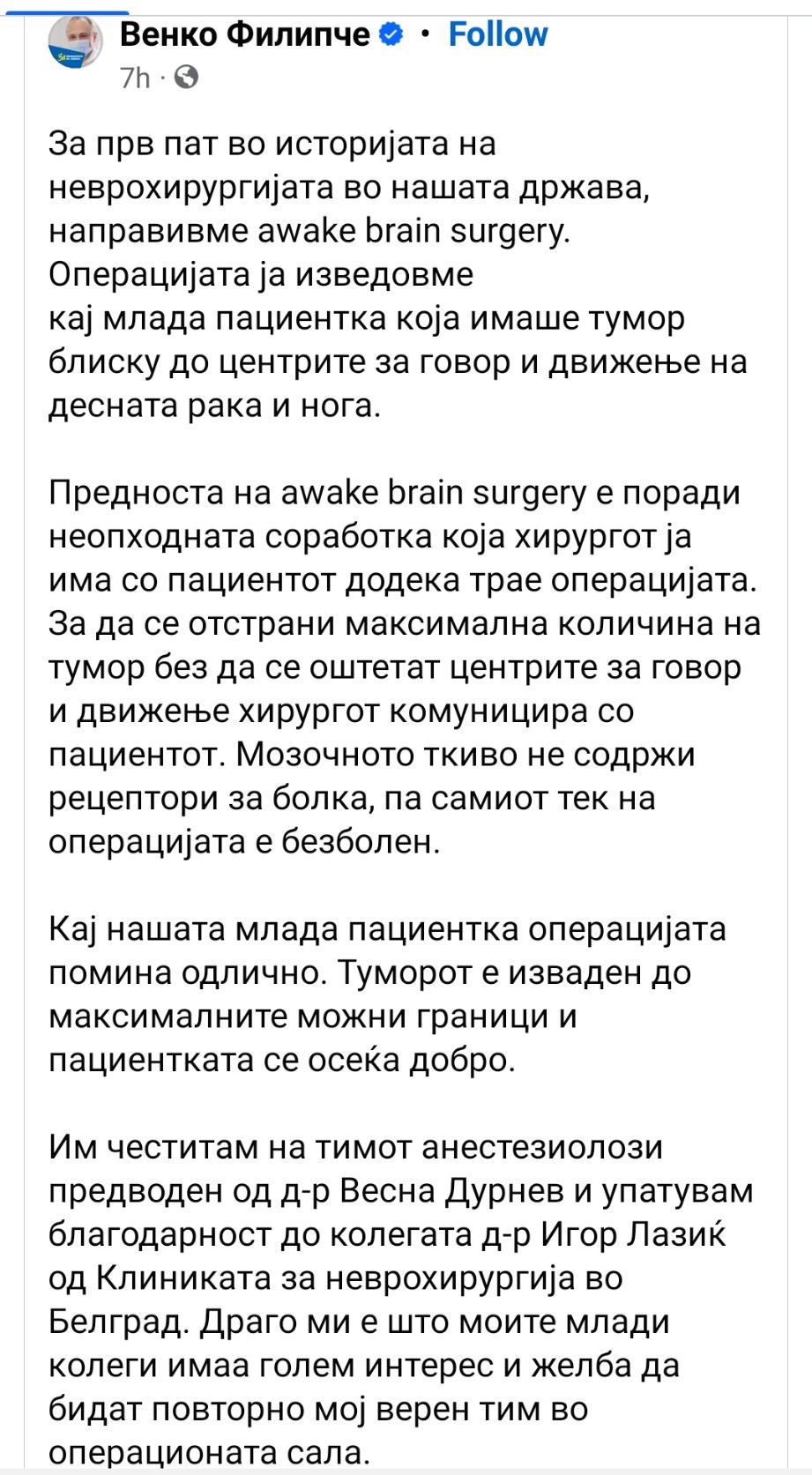Open Венко Филипче profile name
The image size is (812, 1475).
[244, 35]
